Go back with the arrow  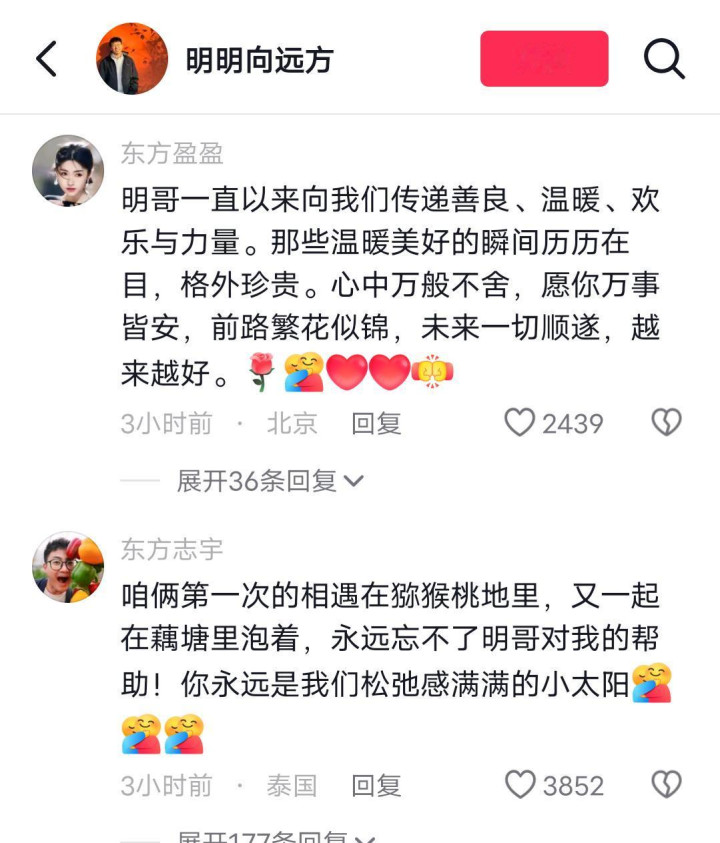(47, 59)
